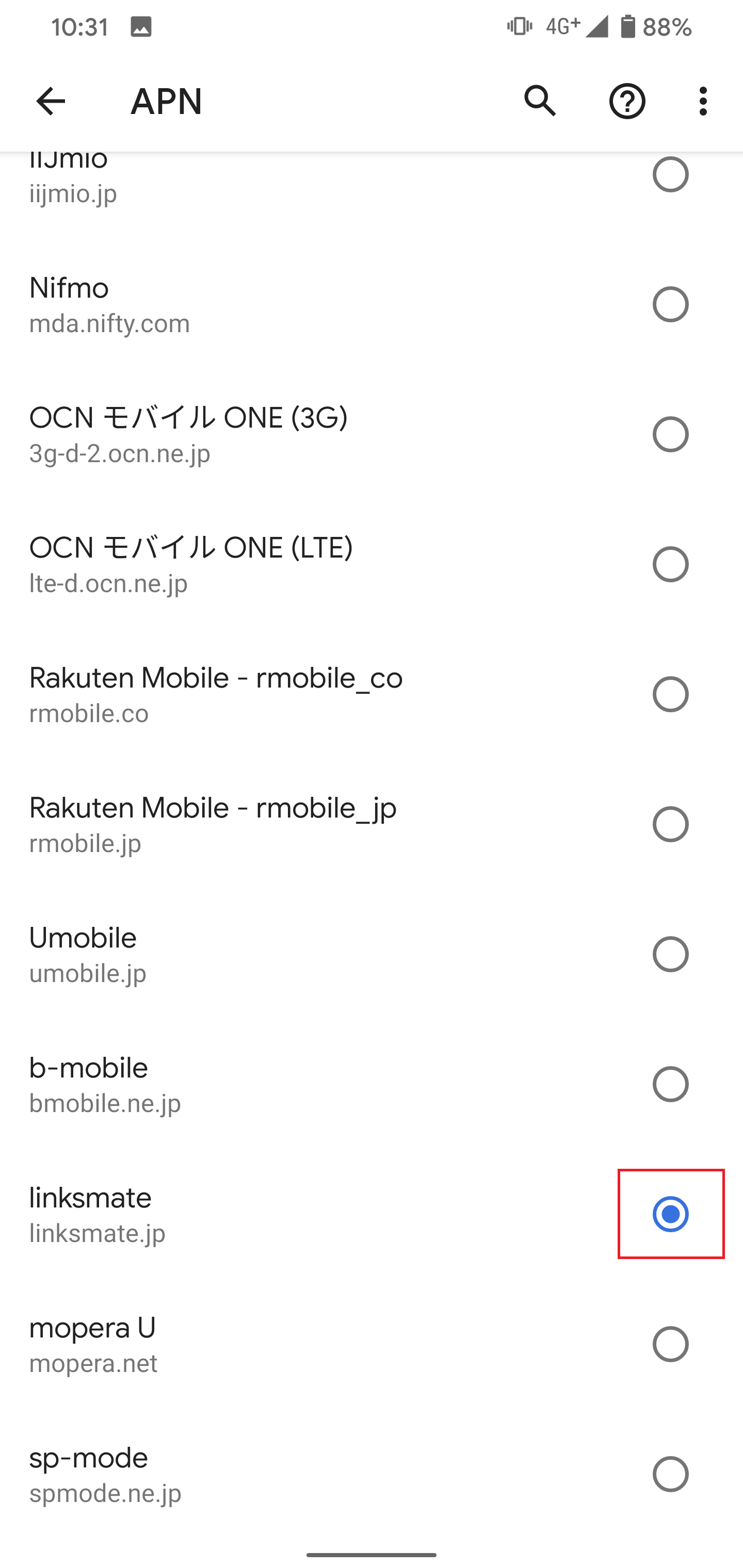Screen dimensions: 743x1568
Task: Select the Rakuten Mobile rmobile_jp APN
Action: [x=671, y=824]
